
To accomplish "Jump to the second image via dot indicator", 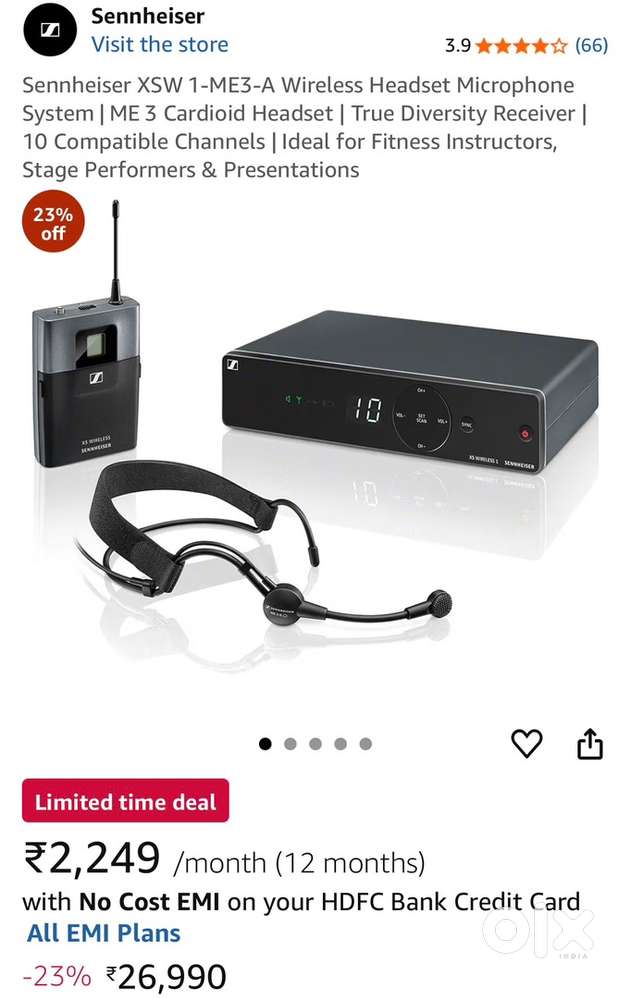I will tap(290, 744).
